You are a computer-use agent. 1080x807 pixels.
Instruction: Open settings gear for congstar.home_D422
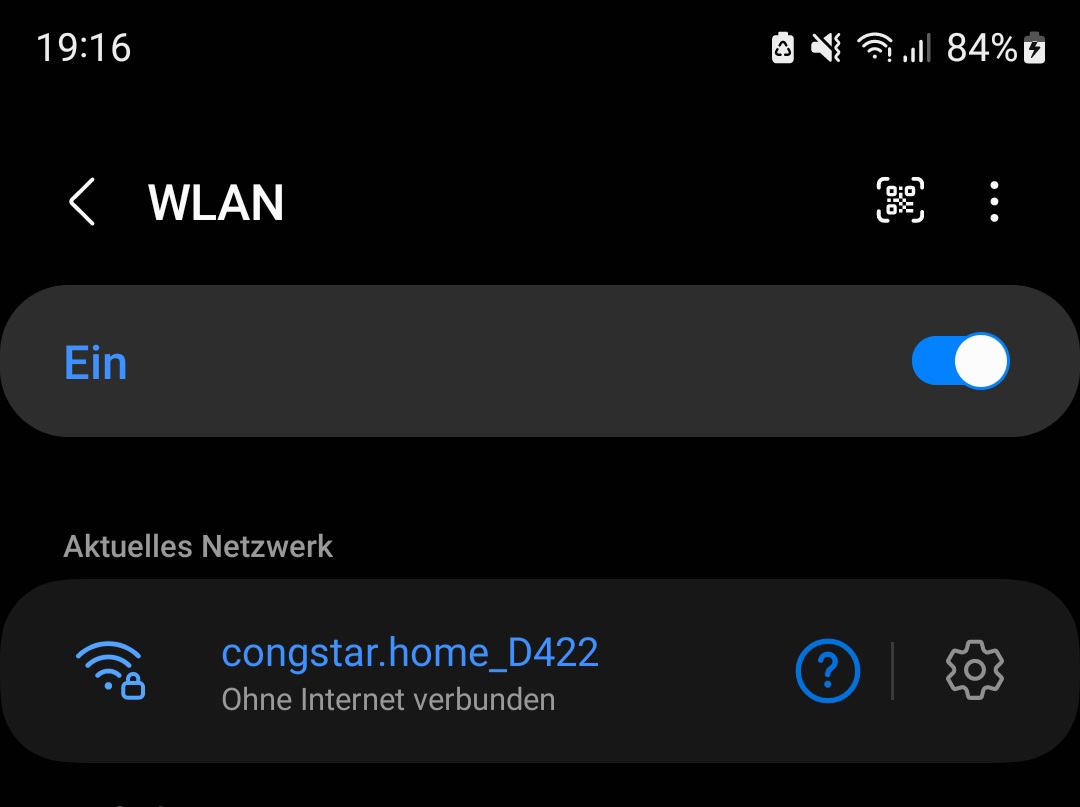point(974,670)
